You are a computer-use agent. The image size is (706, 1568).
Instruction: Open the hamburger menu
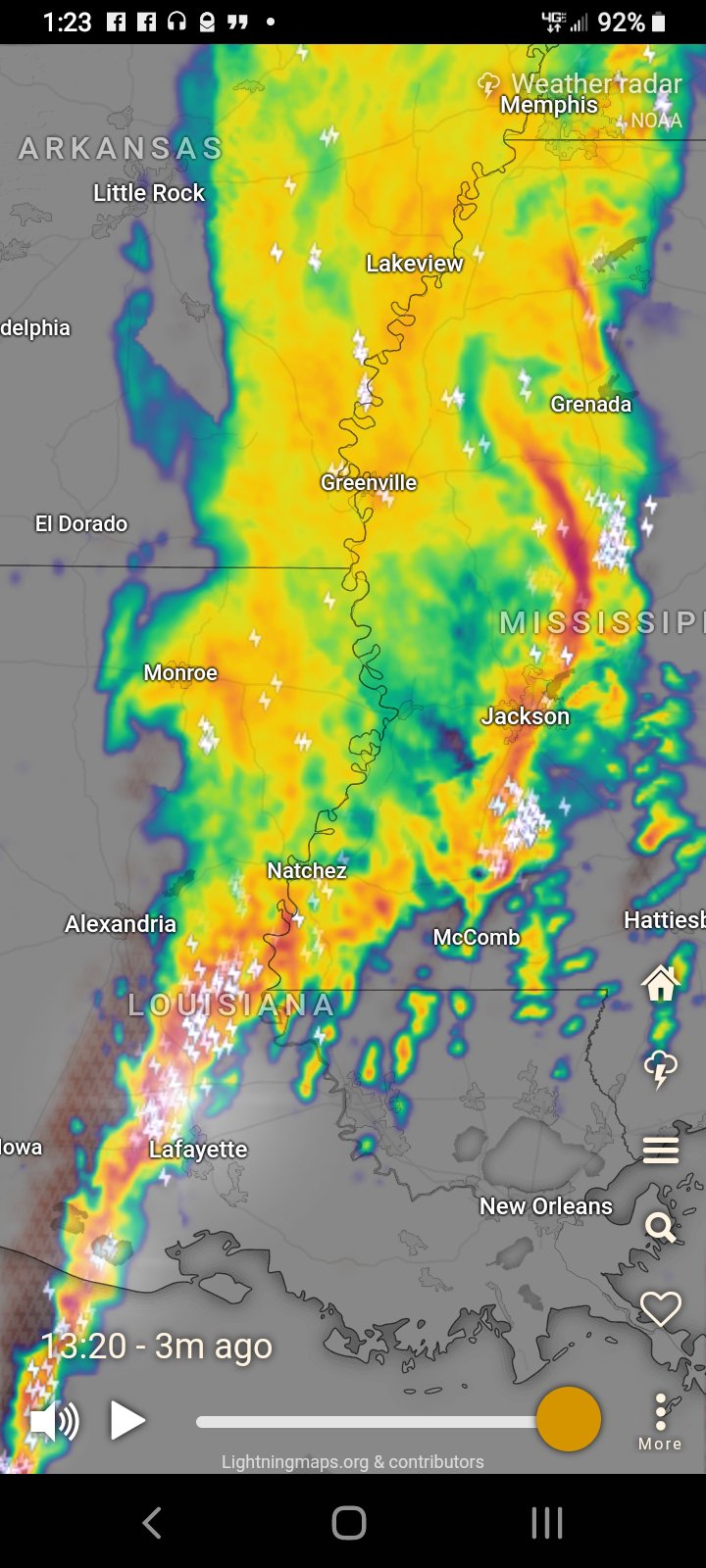tap(660, 1150)
